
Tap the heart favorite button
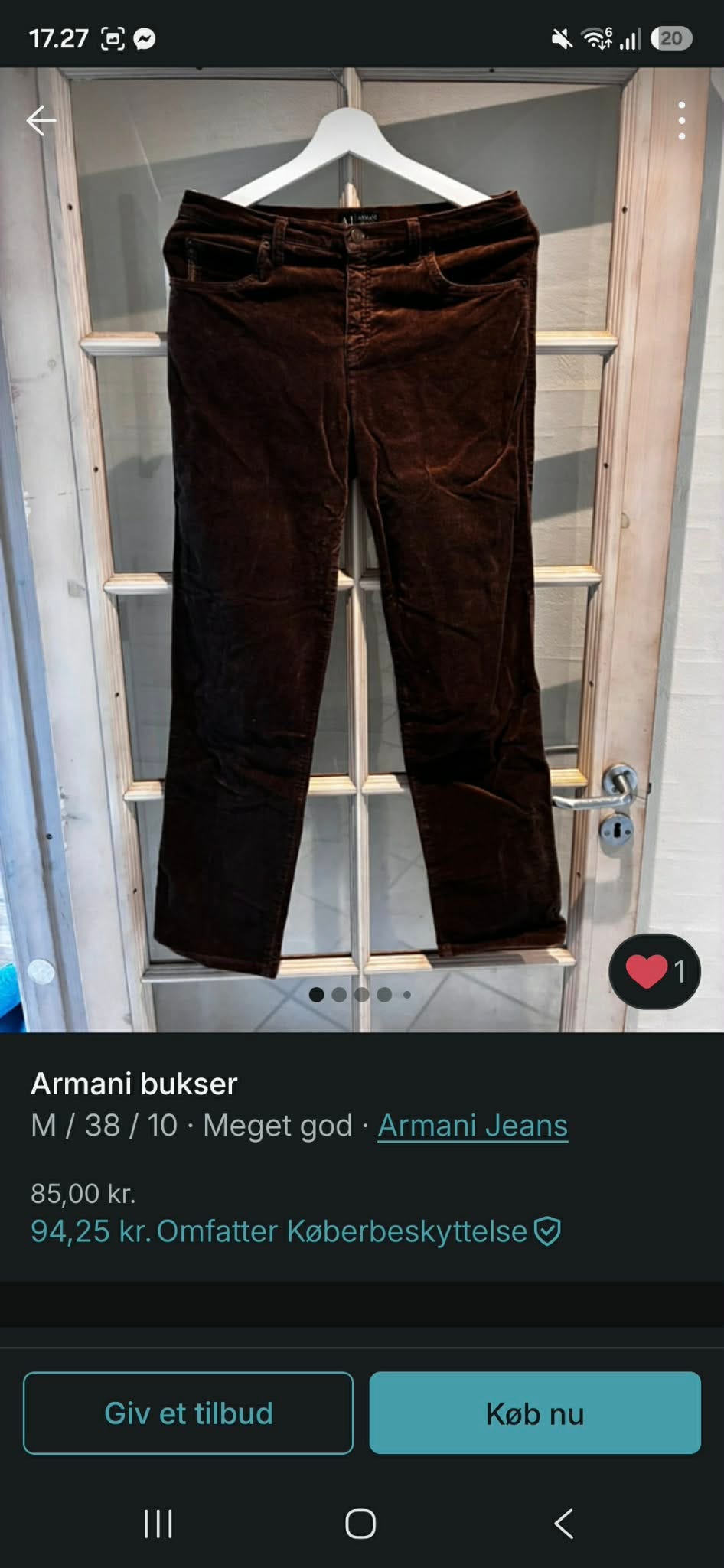point(654,972)
